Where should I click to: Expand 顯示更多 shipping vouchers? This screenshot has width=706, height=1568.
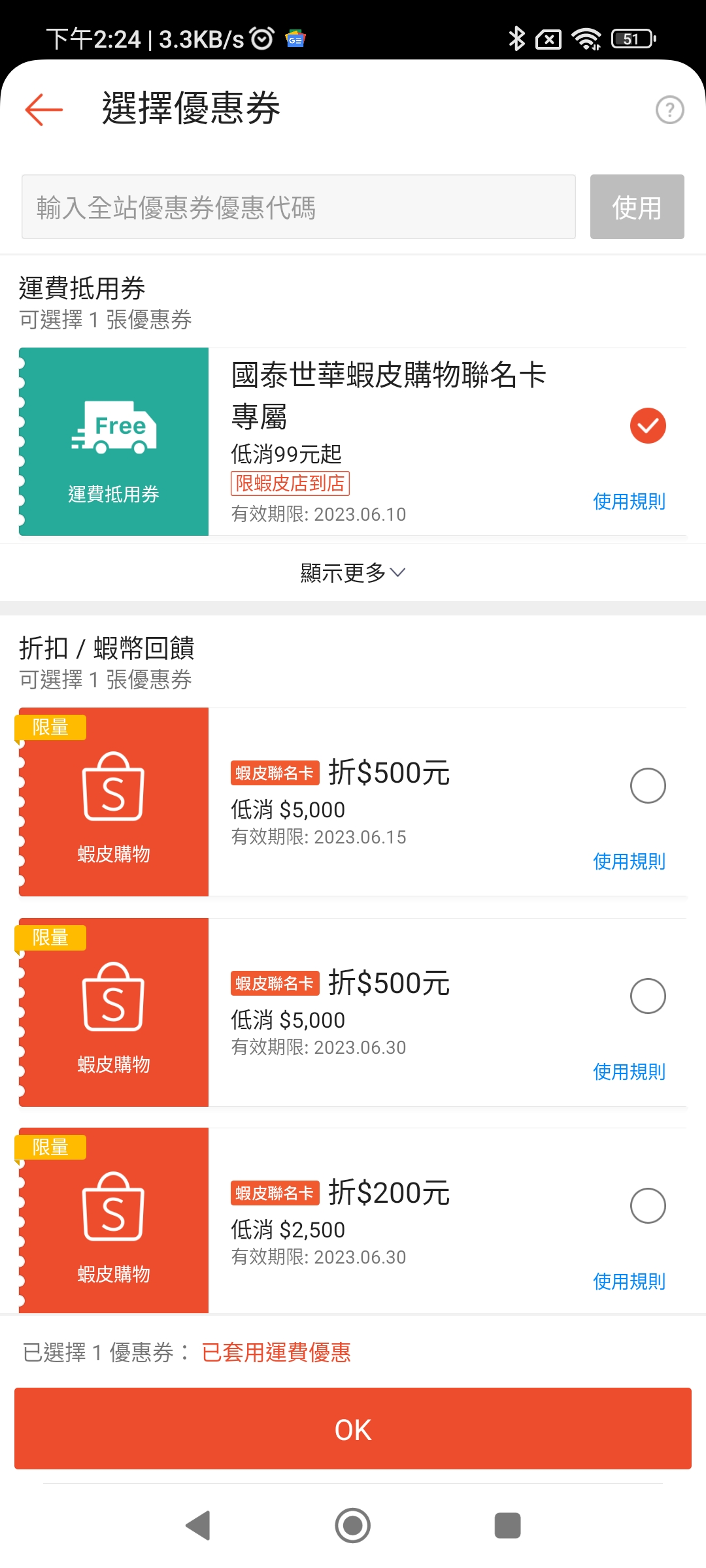point(353,572)
